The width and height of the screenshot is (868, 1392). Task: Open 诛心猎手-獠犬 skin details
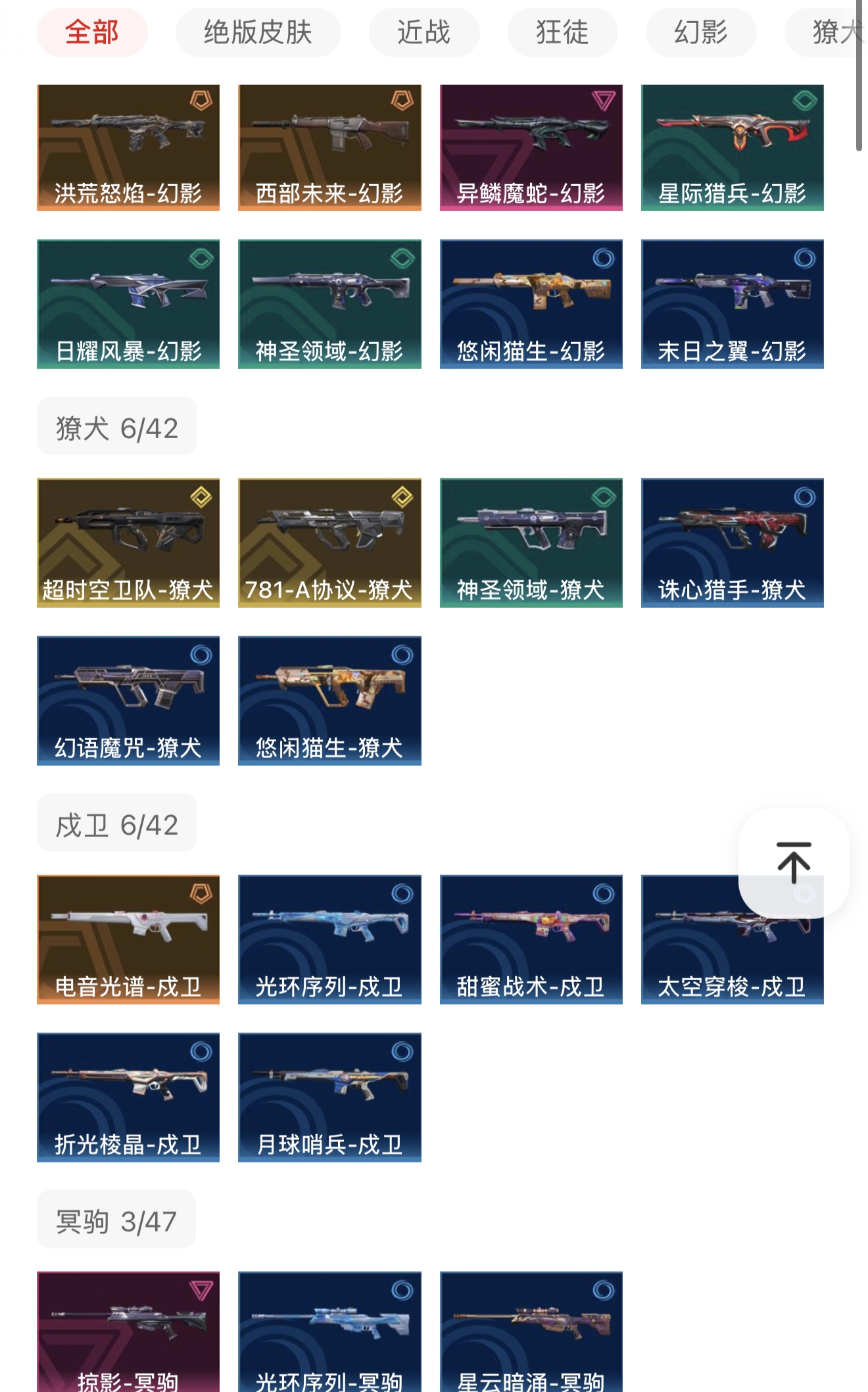click(x=732, y=543)
